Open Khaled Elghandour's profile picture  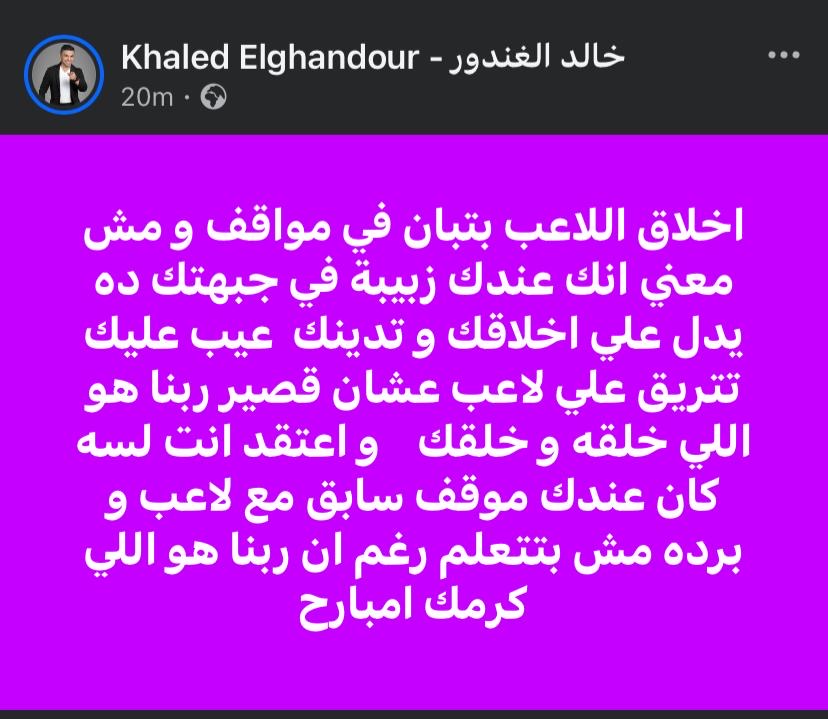pos(67,76)
